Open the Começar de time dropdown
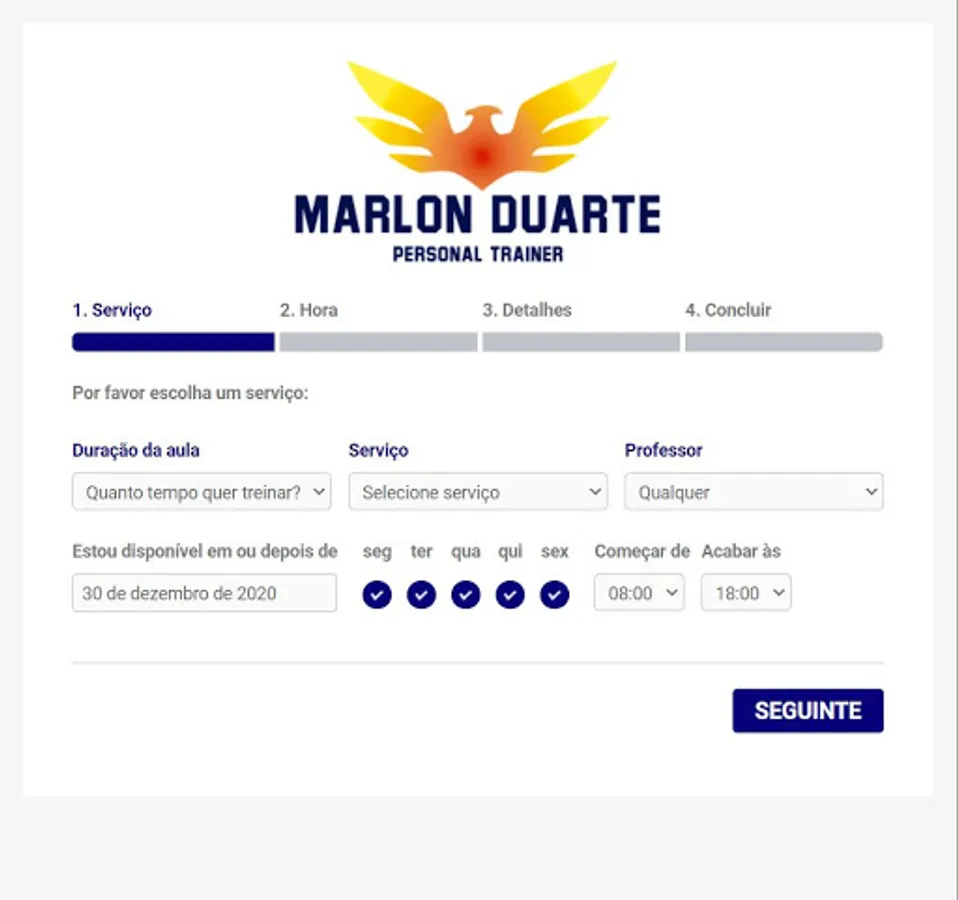This screenshot has height=900, width=958. click(x=639, y=593)
